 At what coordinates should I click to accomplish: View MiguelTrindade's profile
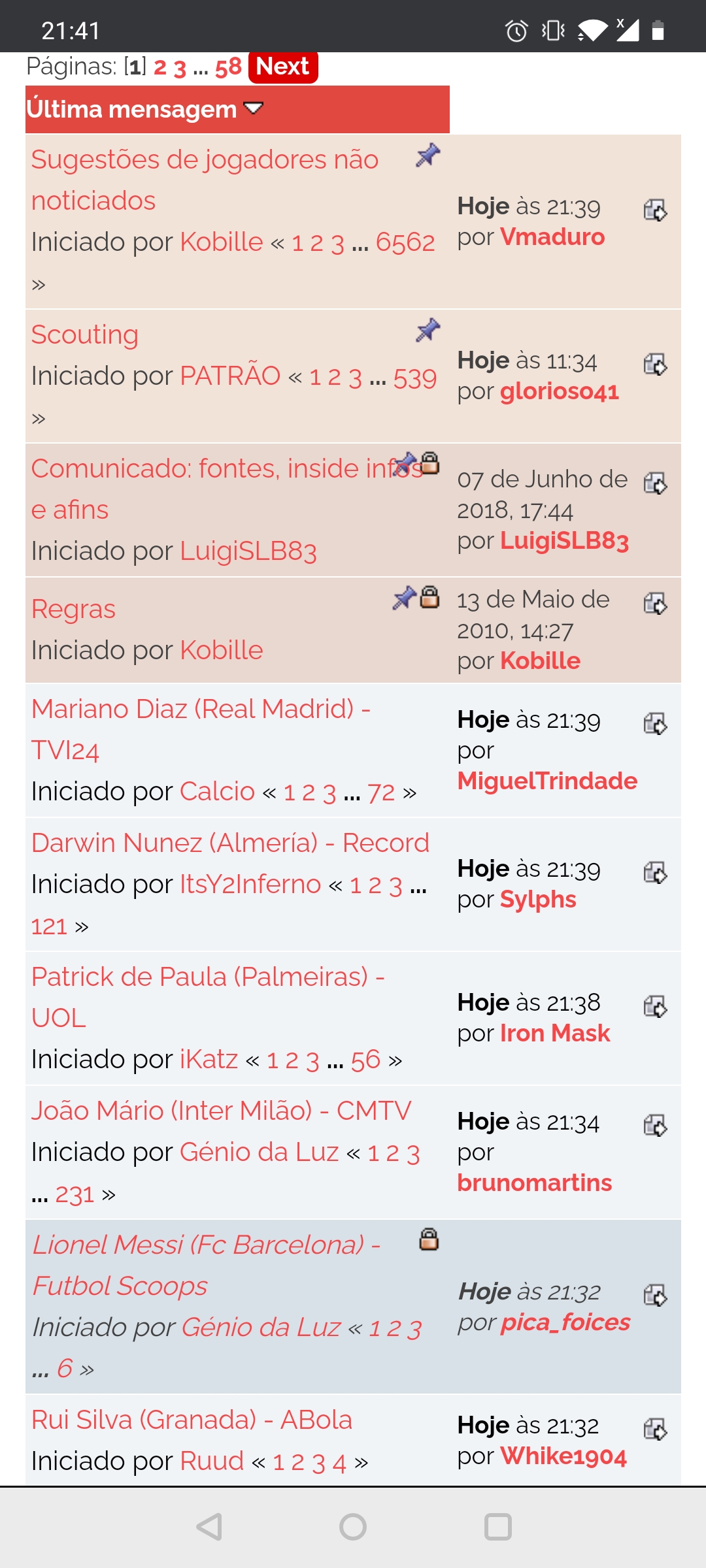tap(547, 781)
